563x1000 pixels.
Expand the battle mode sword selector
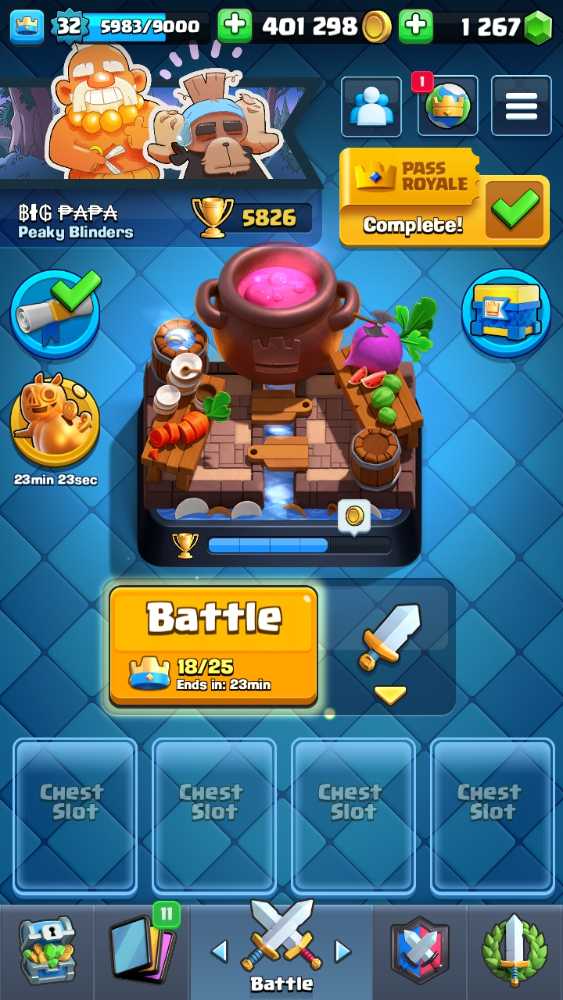pos(390,649)
